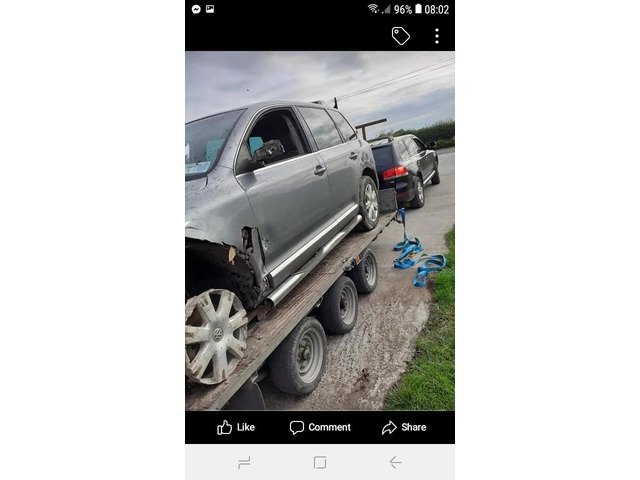The width and height of the screenshot is (640, 480).
Task: Open the recent apps view
Action: pos(244,462)
